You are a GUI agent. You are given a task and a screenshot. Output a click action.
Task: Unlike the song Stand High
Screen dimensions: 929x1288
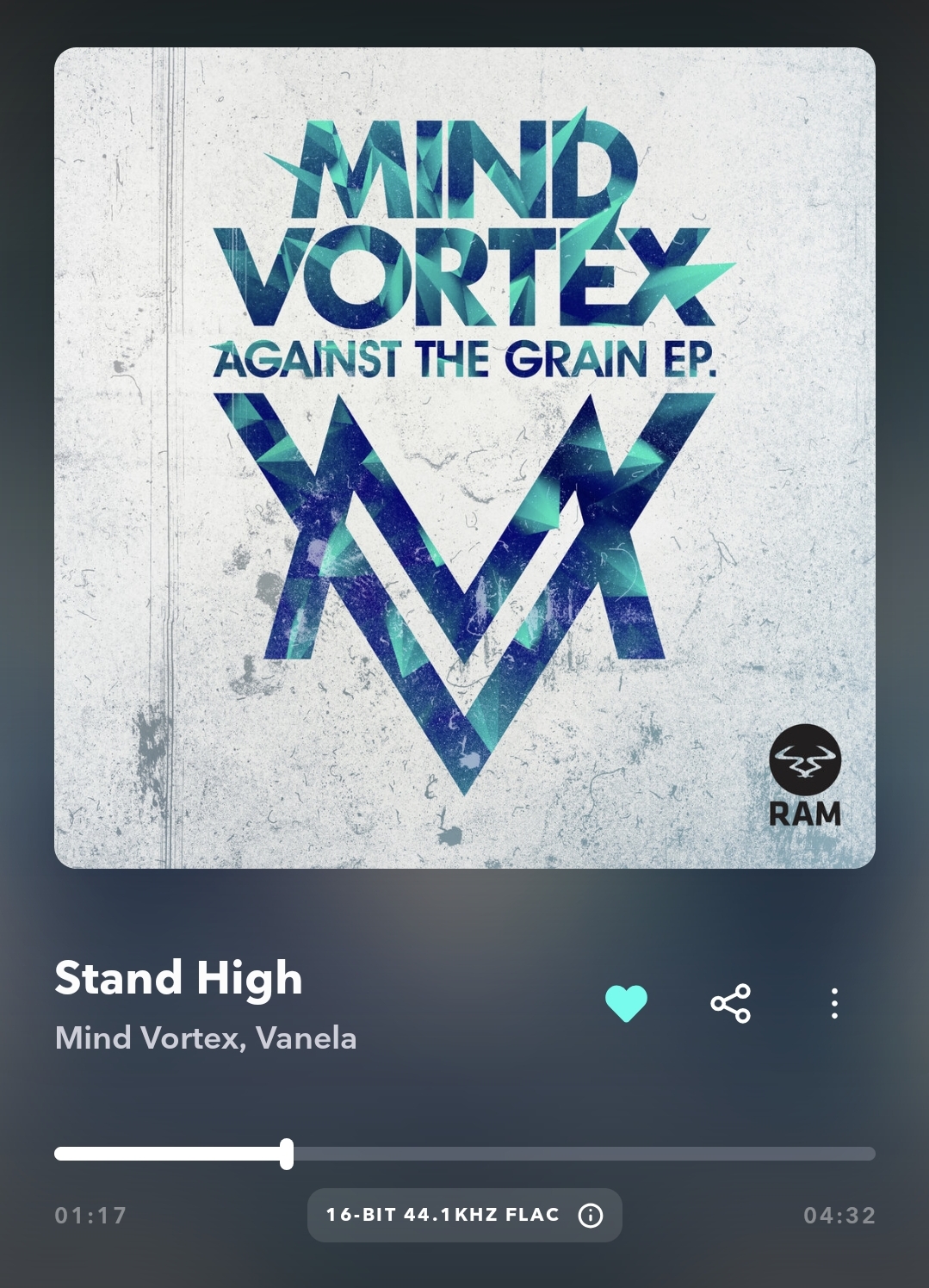click(x=626, y=1003)
